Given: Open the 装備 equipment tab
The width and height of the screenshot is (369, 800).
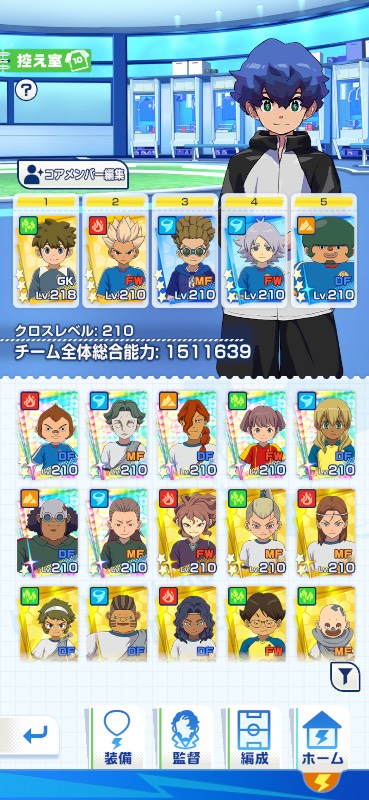Looking at the screenshot, I should [x=117, y=738].
